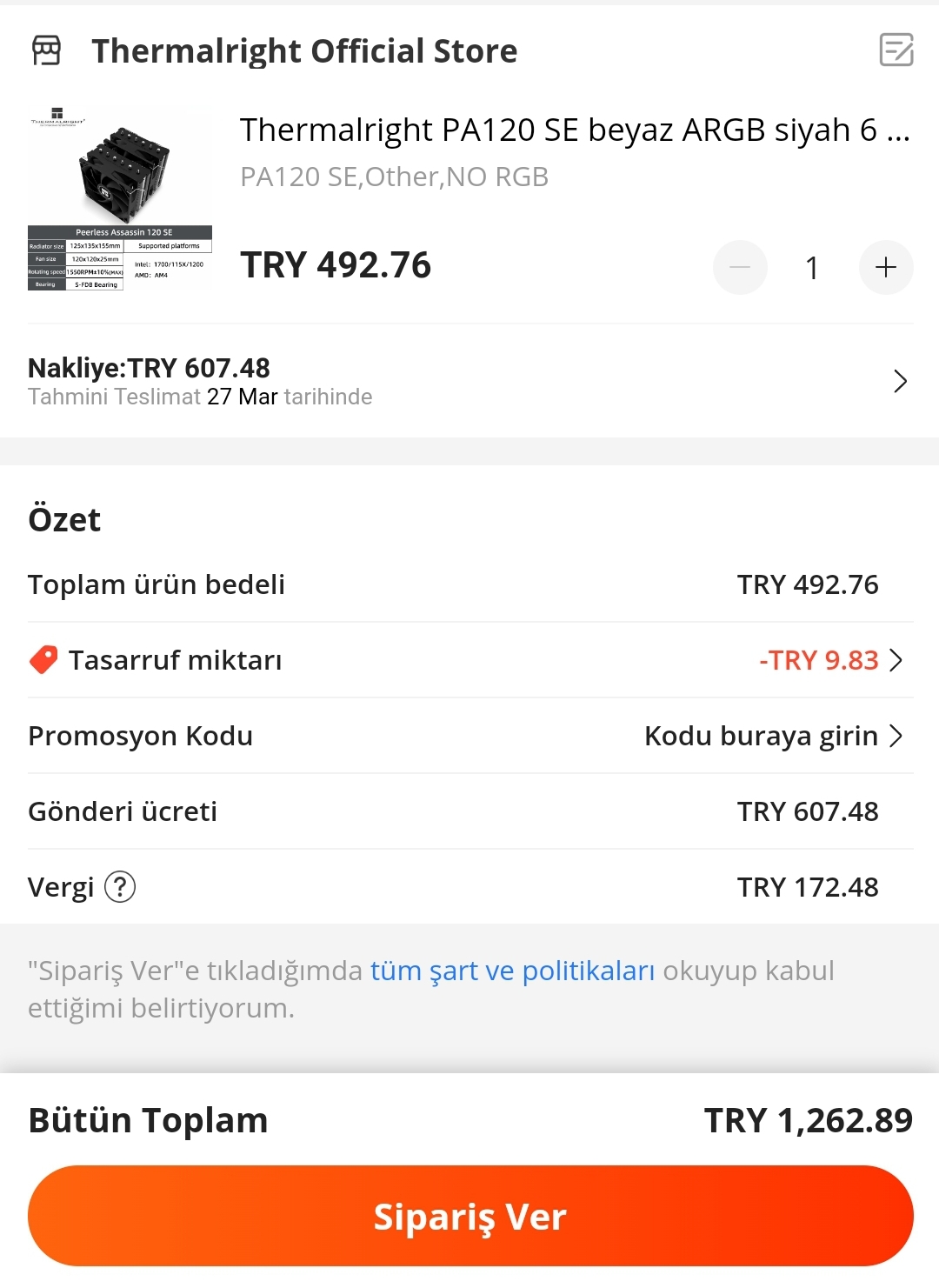Place the order with Sipariş Ver
The height and width of the screenshot is (1288, 939).
469,1216
